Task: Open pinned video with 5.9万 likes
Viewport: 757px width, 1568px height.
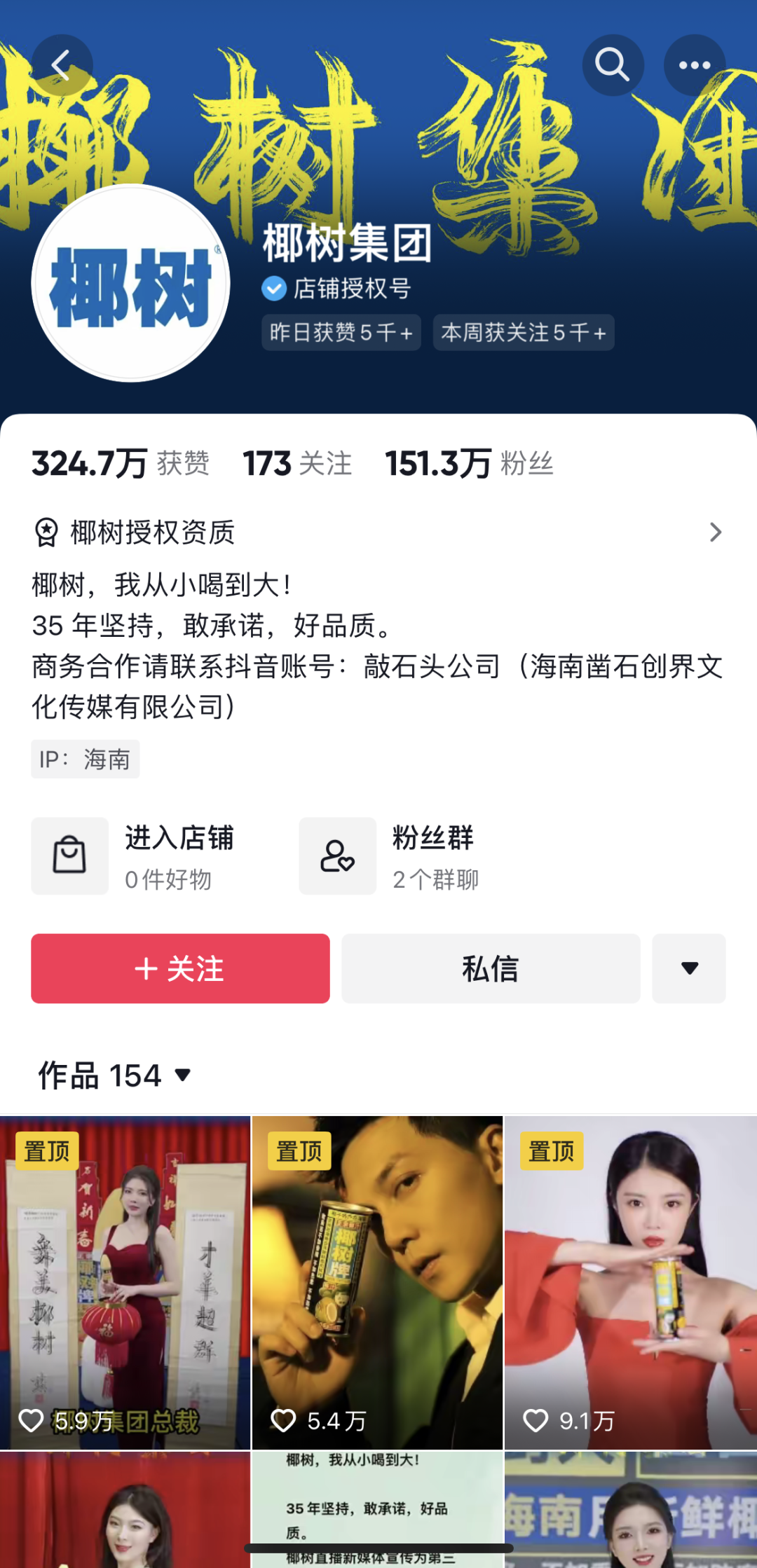Action: pyautogui.click(x=125, y=1282)
